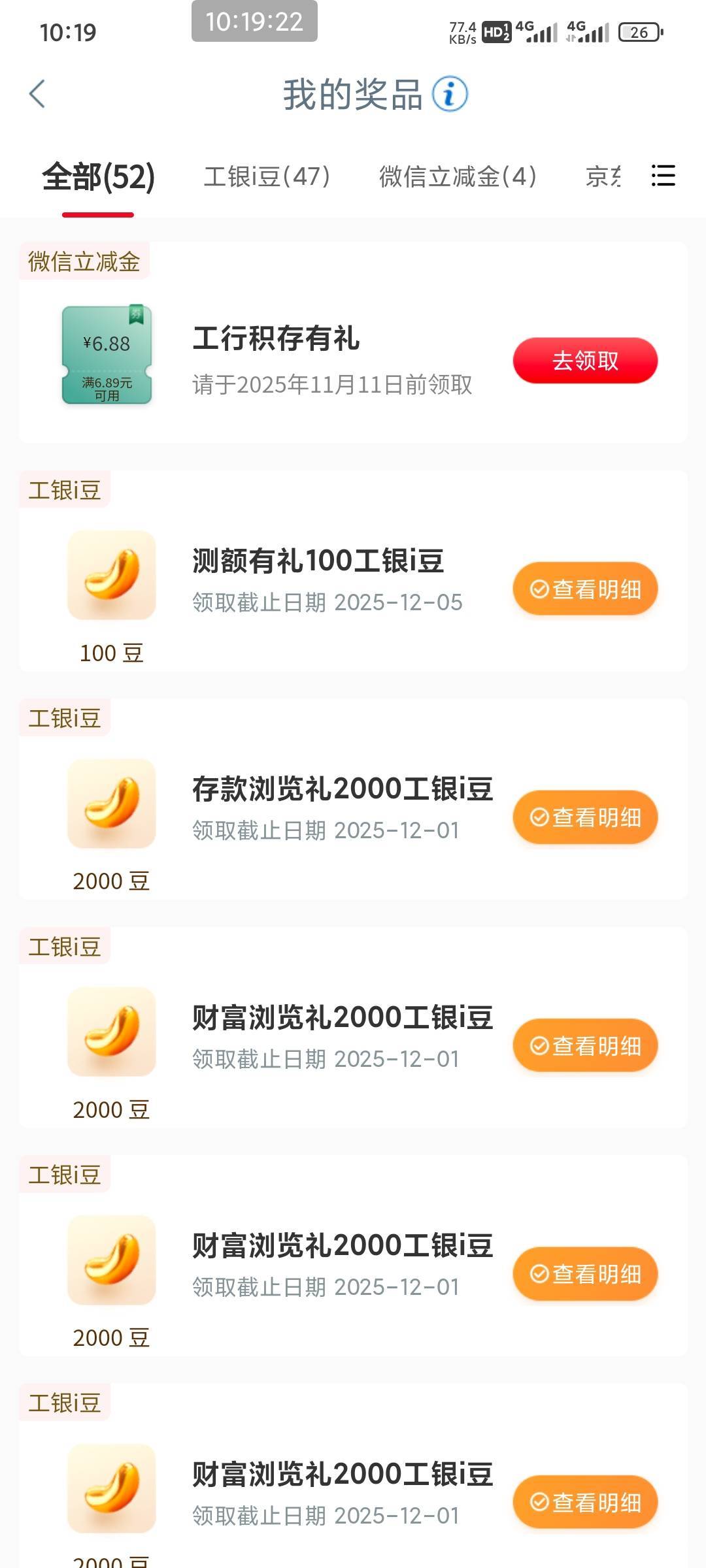Open the ¥6.88 微信立减金 coupon card
The height and width of the screenshot is (1568, 706).
107,355
